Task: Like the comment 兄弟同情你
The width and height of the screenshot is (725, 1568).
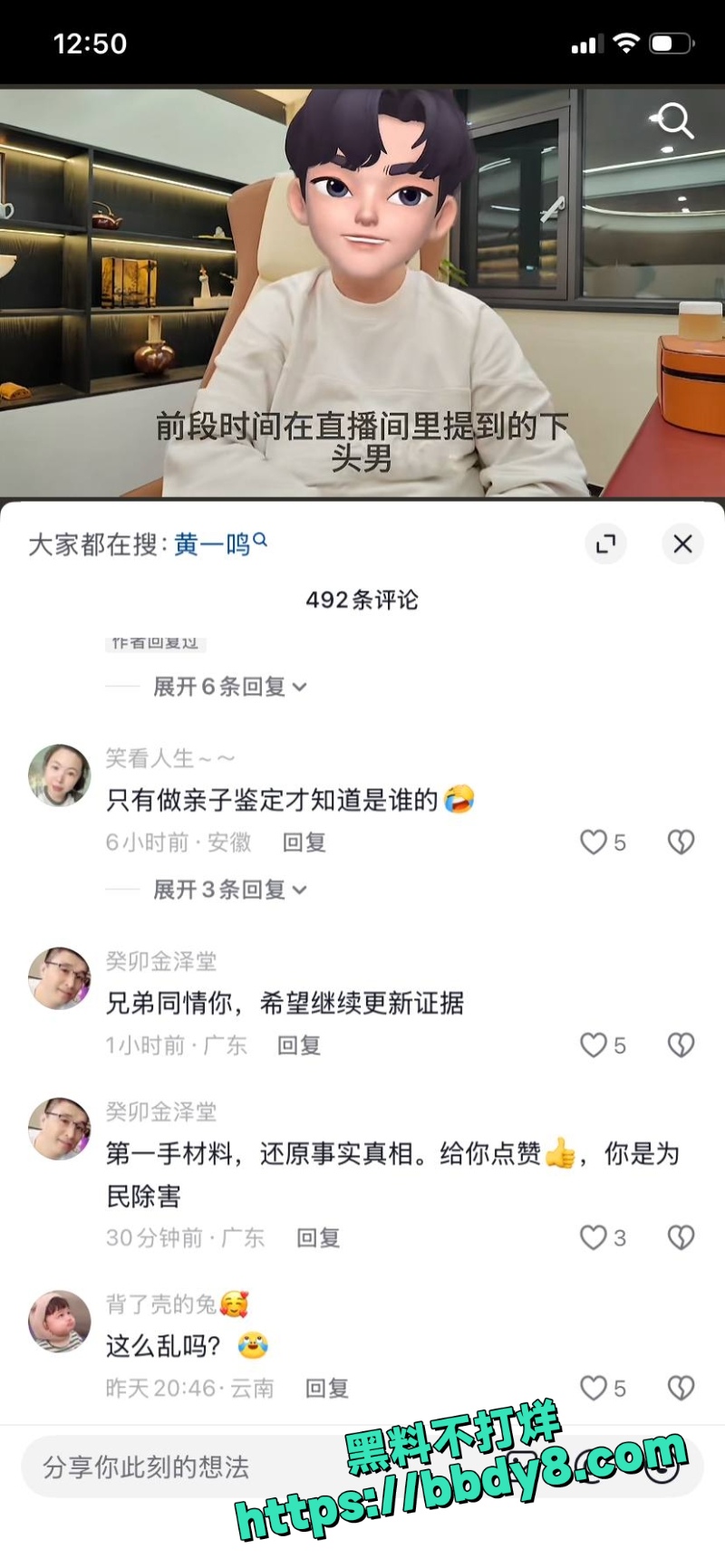Action: [x=594, y=1045]
